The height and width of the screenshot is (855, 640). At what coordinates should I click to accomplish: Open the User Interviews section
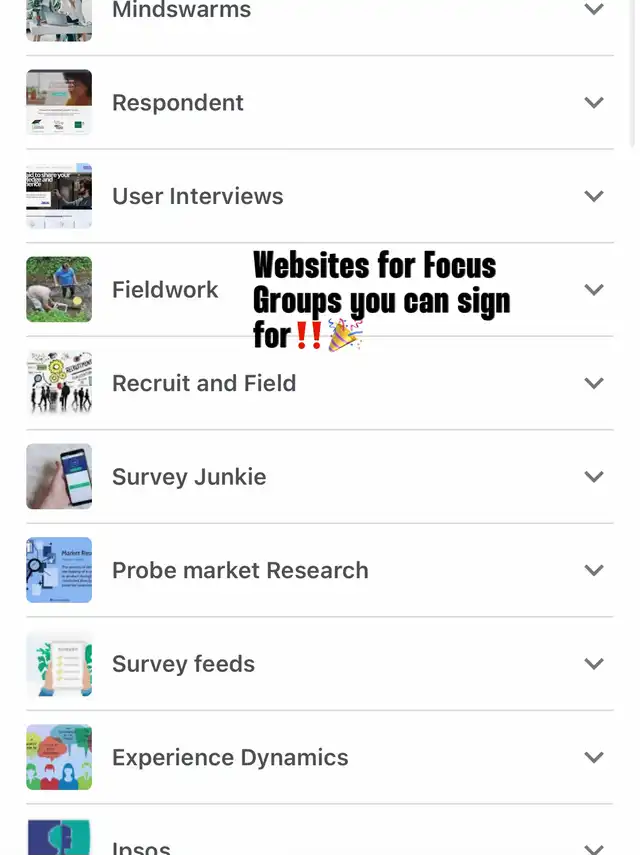click(594, 196)
